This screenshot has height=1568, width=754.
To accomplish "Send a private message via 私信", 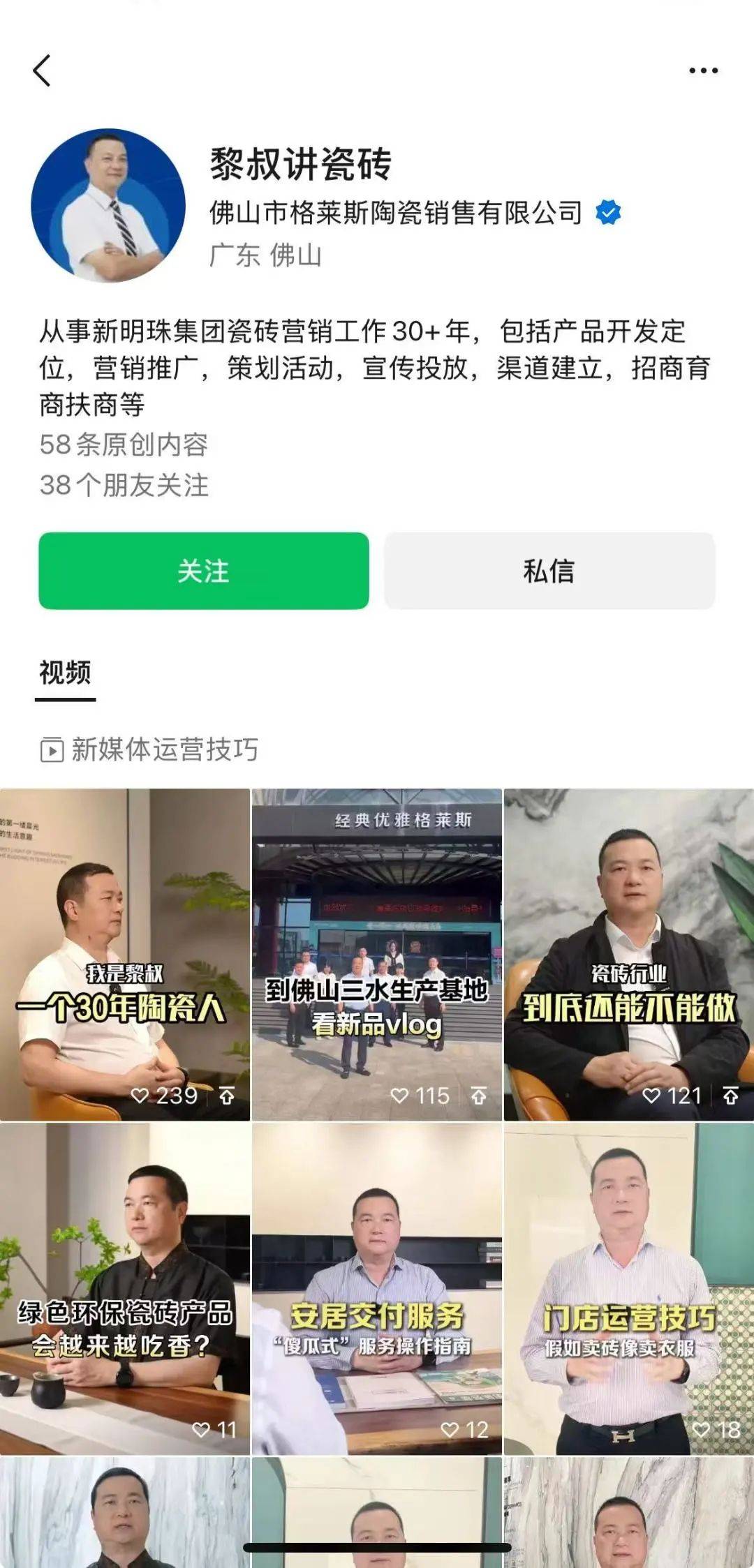I will tap(549, 571).
